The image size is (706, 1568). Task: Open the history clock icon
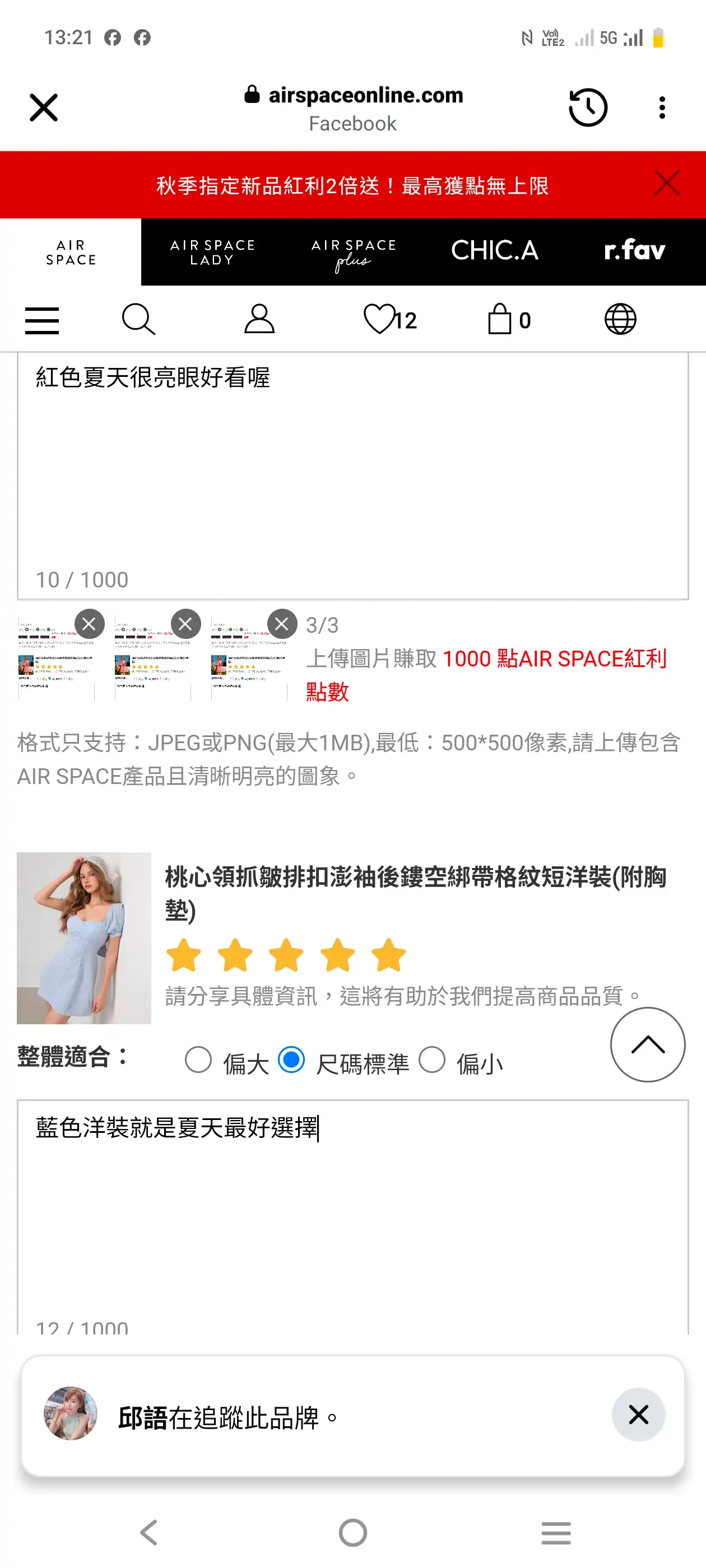[x=588, y=108]
